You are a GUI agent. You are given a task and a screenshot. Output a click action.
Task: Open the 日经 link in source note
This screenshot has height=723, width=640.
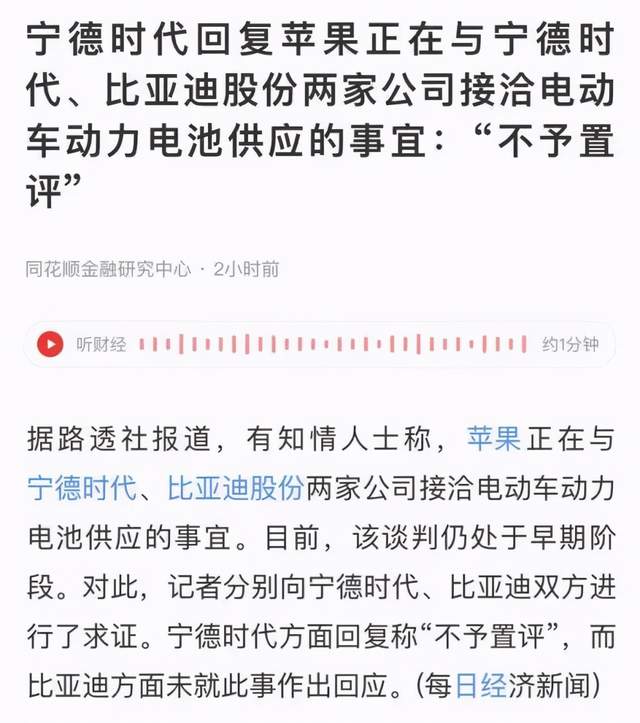click(x=478, y=685)
